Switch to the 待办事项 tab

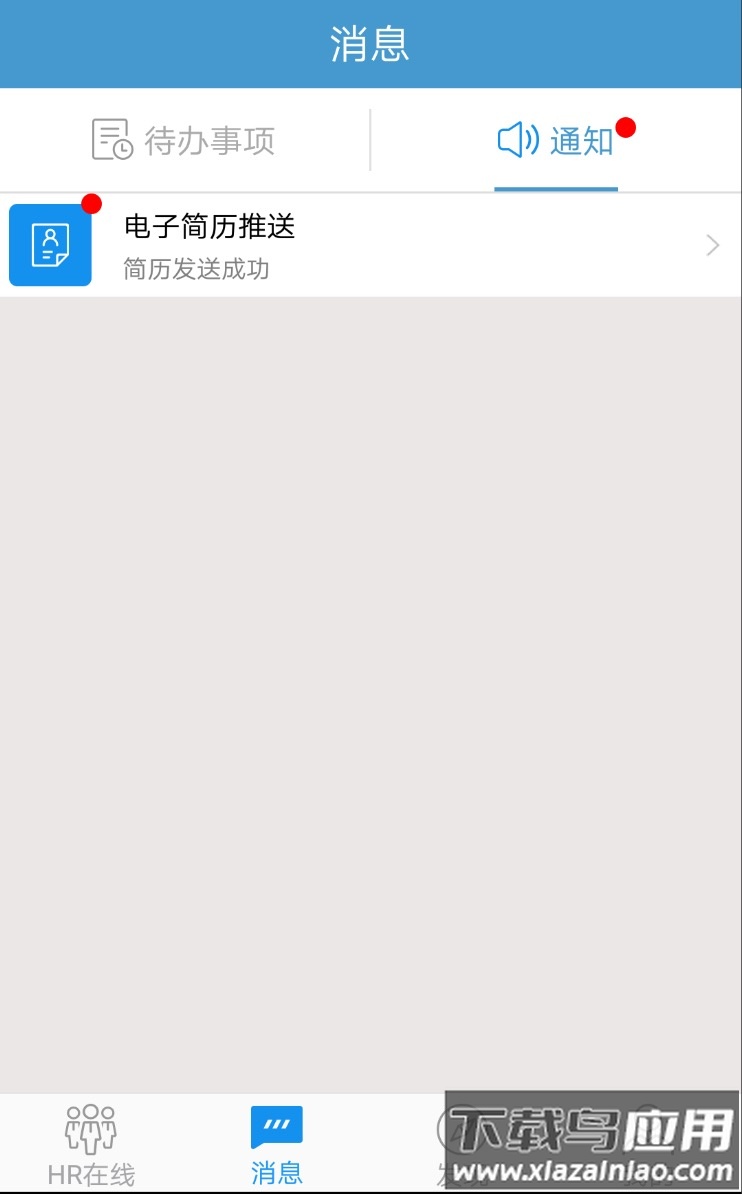tap(185, 140)
